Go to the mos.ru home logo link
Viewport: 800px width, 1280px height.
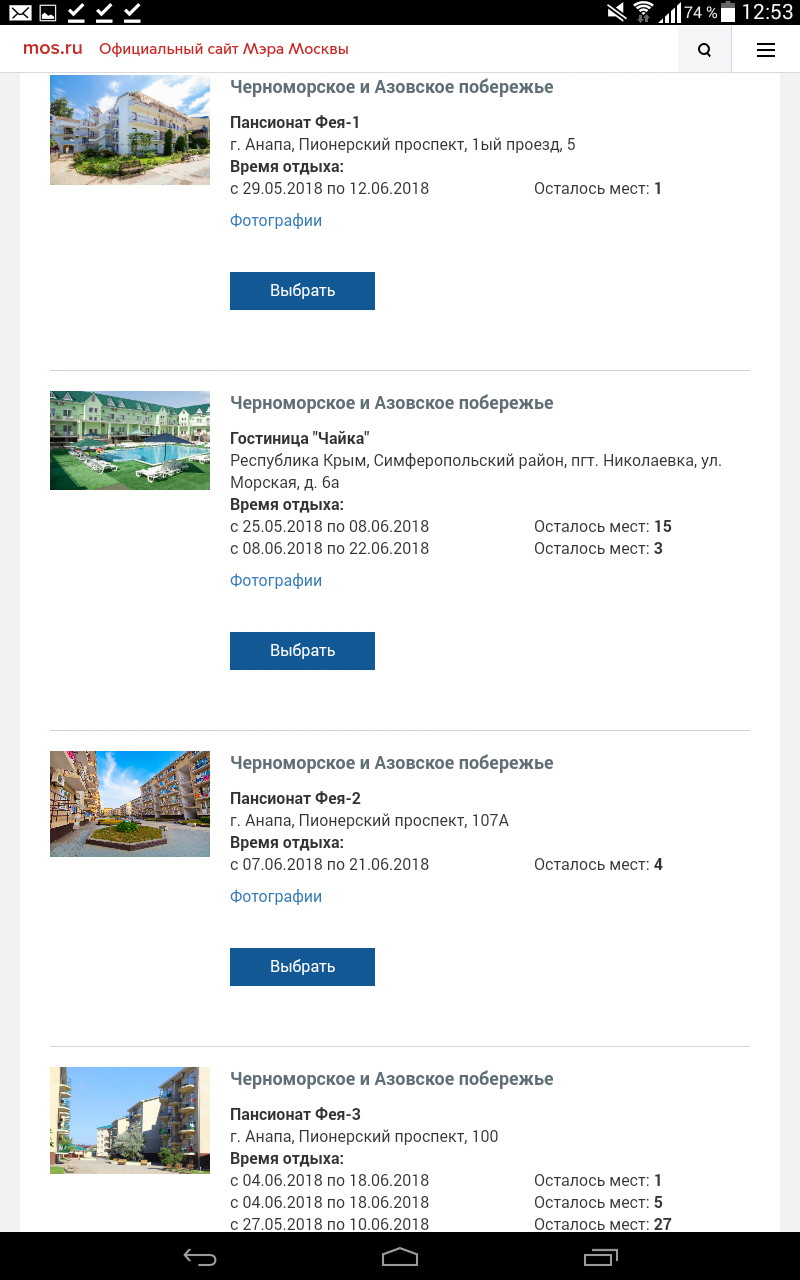(x=53, y=49)
